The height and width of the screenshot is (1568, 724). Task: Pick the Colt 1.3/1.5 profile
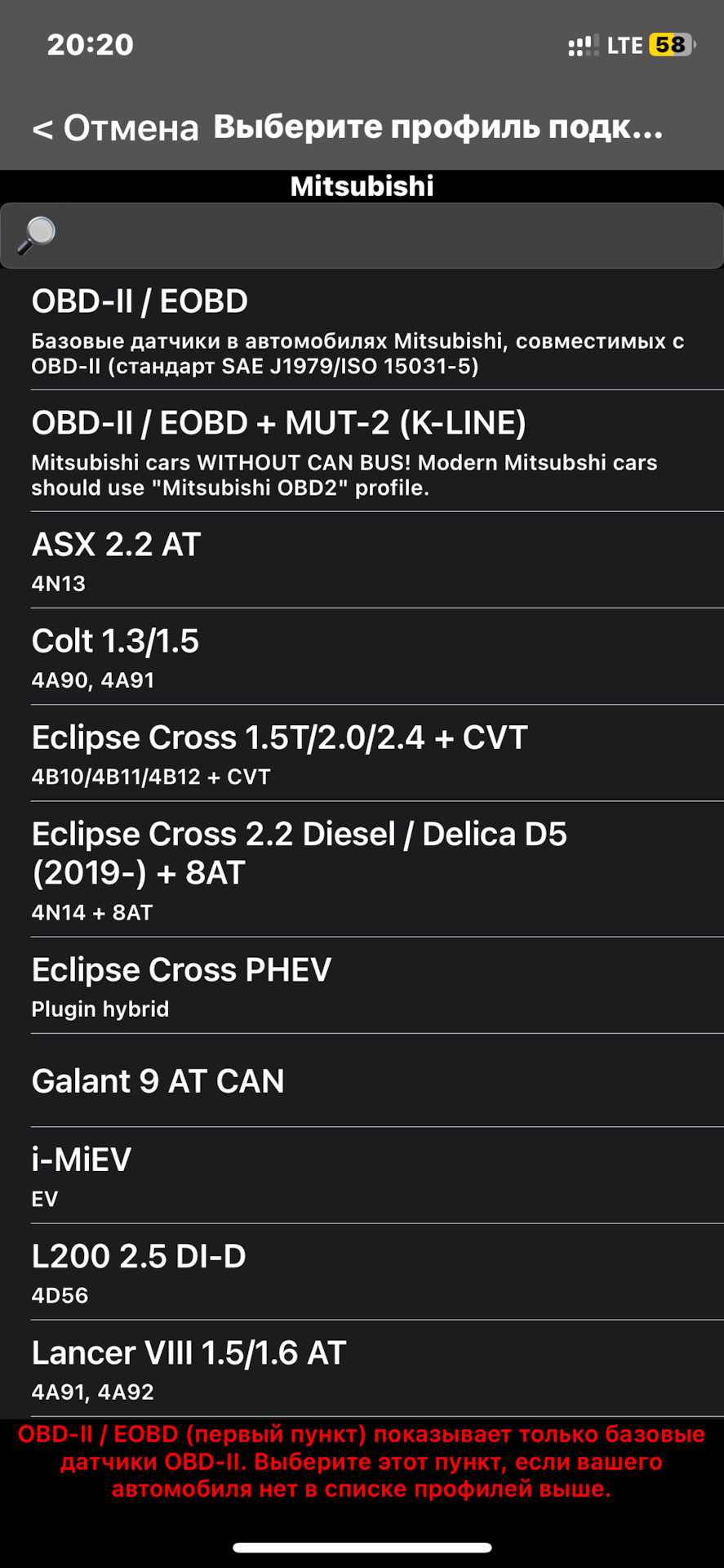pyautogui.click(x=362, y=657)
